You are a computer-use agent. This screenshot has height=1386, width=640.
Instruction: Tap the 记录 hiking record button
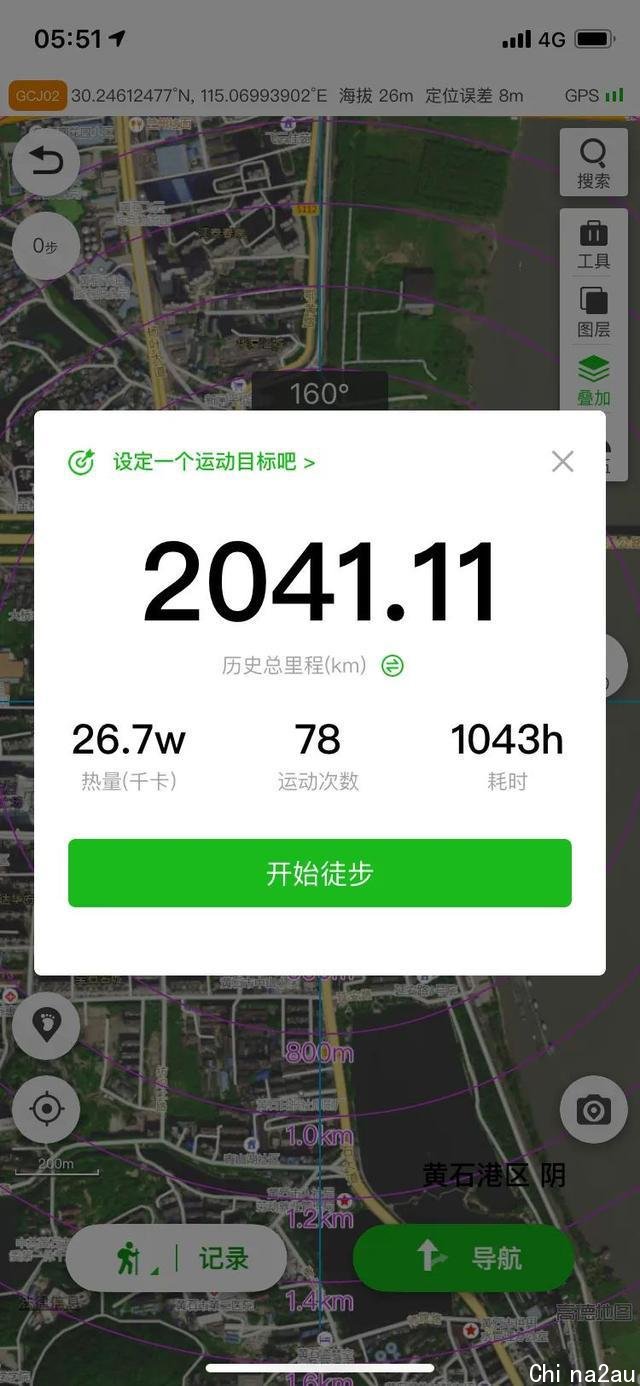click(177, 1258)
